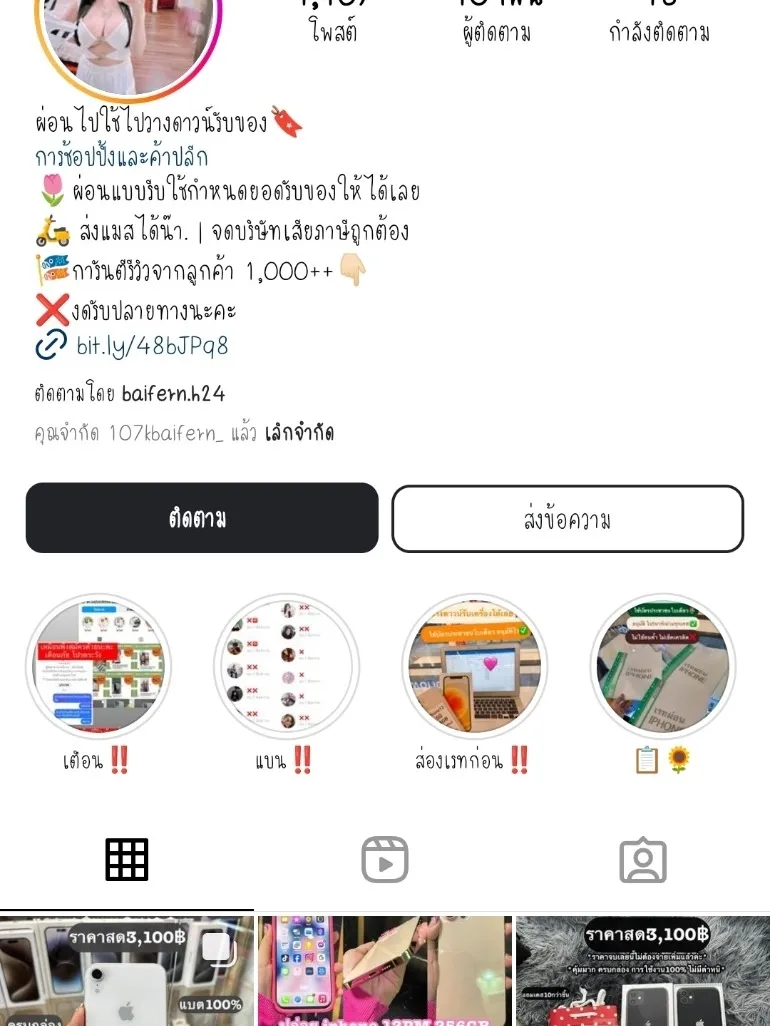Tap the ติดตาม (Follow) button
Image resolution: width=770 pixels, height=1026 pixels.
pos(202,517)
